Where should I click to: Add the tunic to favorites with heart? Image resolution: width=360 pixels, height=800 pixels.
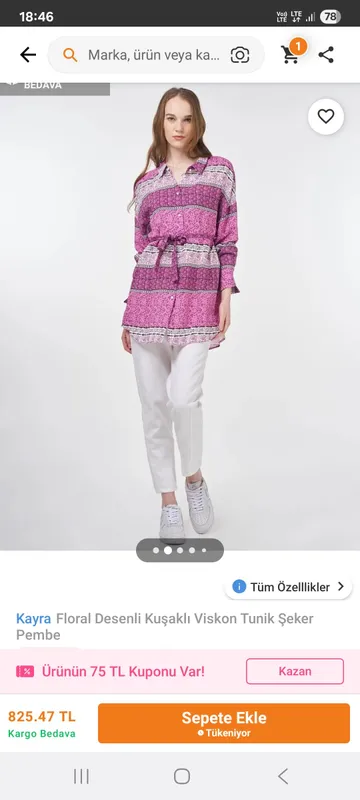click(x=326, y=116)
